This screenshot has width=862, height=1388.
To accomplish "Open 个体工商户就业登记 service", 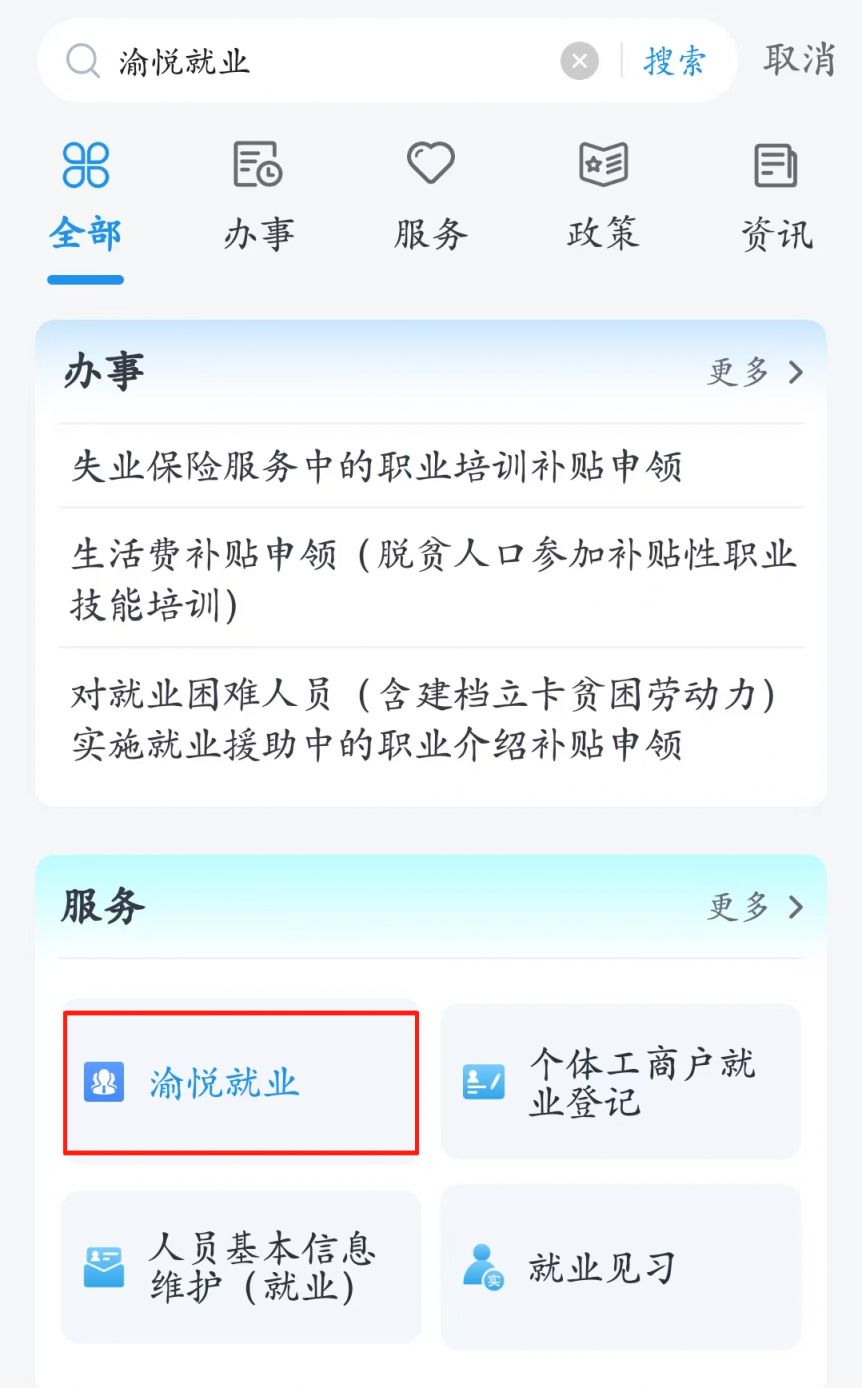I will point(621,1083).
